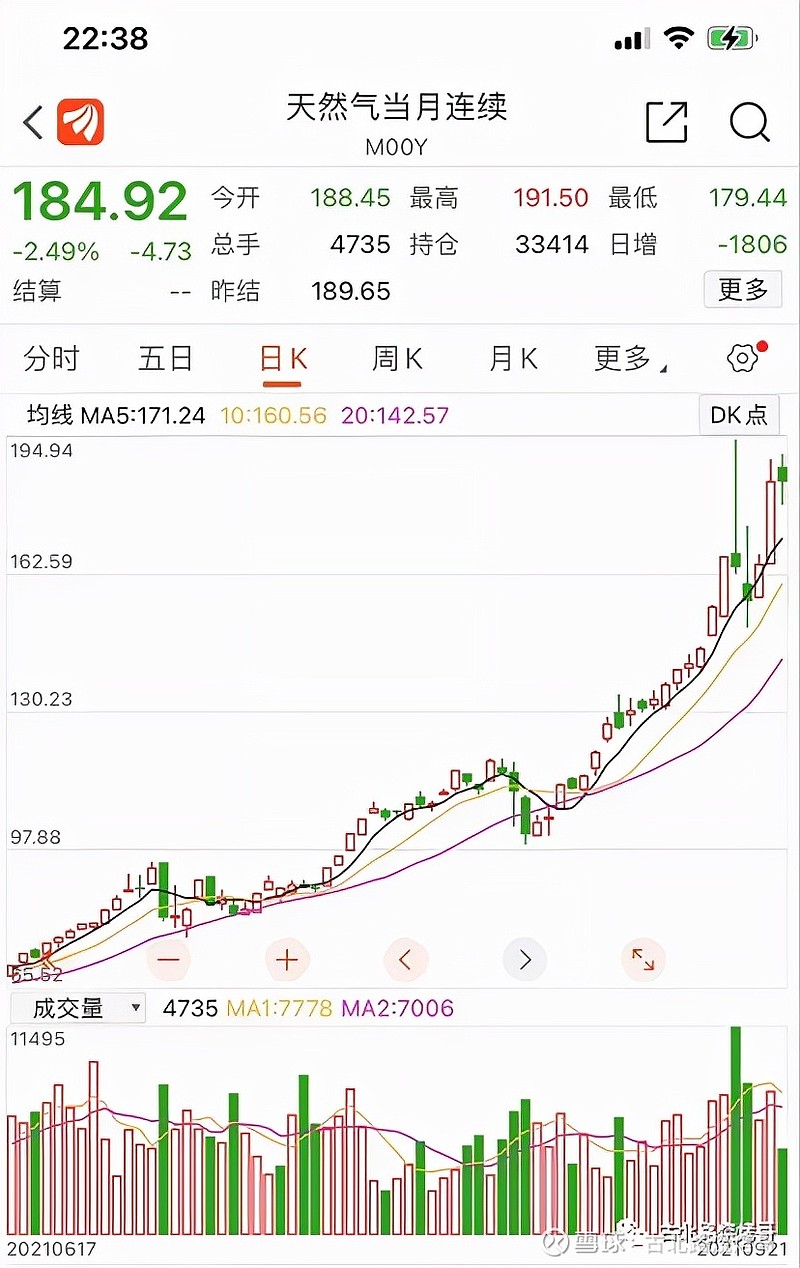Move chart left with the arrow
Viewport: 800px width, 1268px height.
[405, 961]
